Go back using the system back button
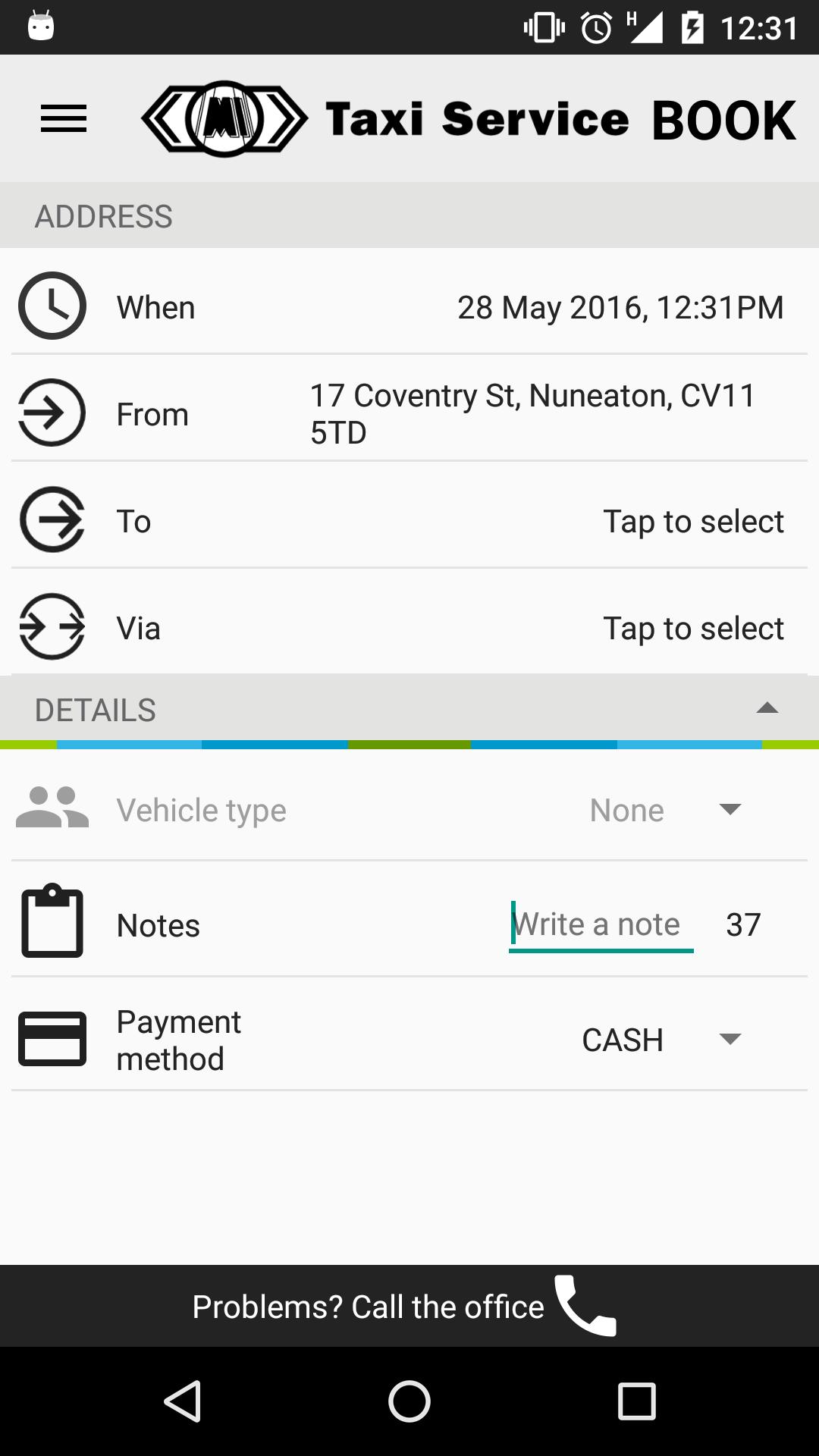Screen dimensions: 819x1456 pyautogui.click(x=183, y=1401)
